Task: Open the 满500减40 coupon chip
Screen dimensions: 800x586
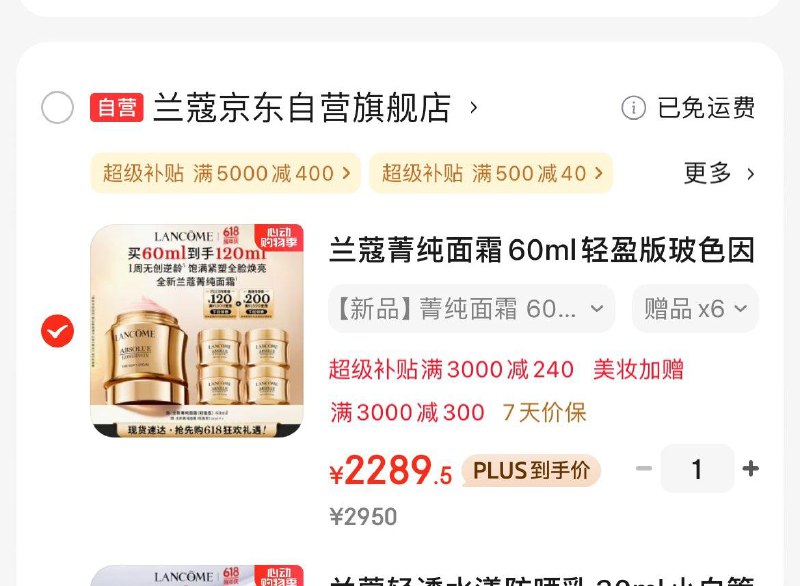Action: [490, 173]
